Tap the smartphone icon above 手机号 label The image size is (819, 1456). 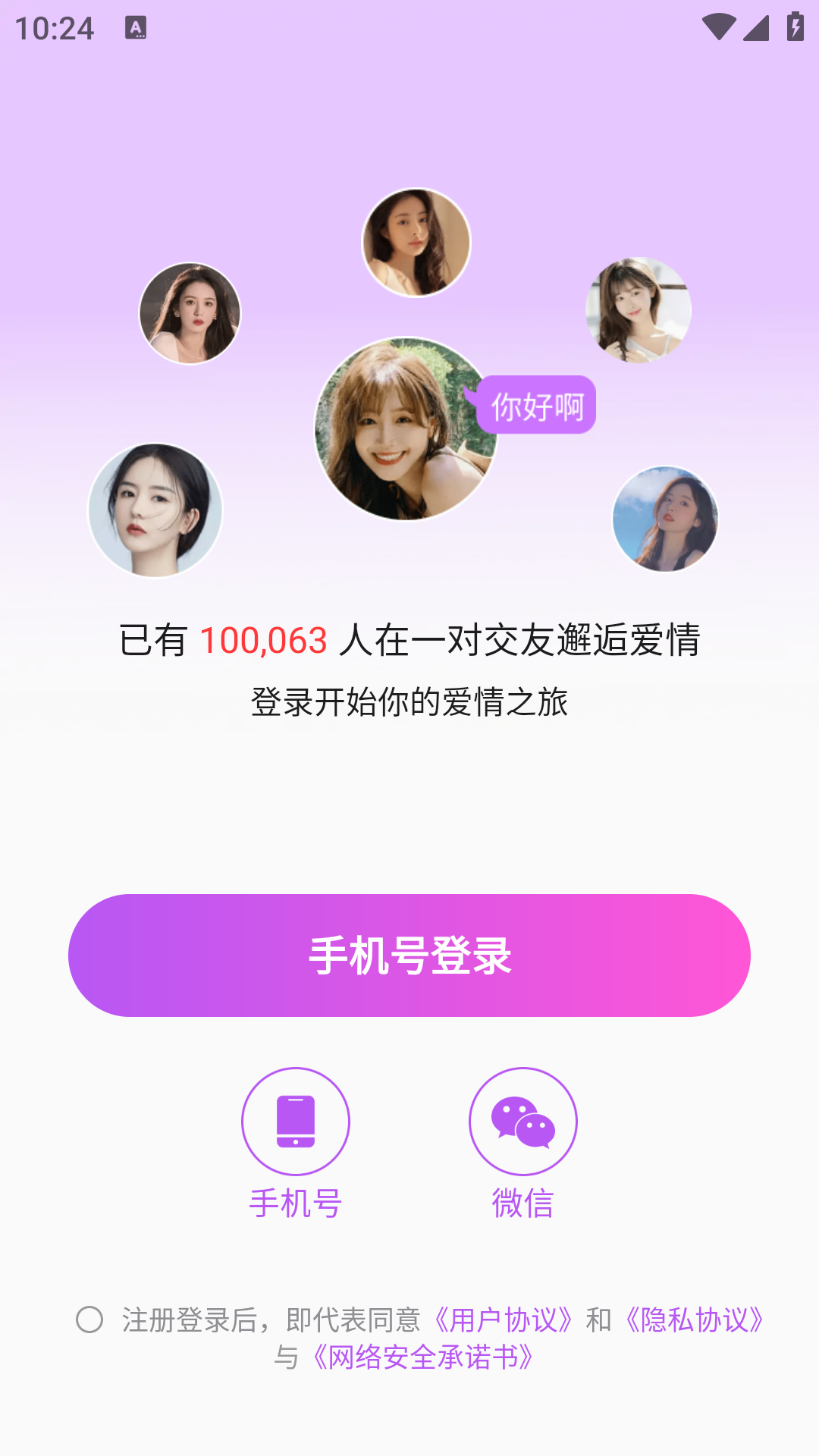click(x=296, y=1121)
